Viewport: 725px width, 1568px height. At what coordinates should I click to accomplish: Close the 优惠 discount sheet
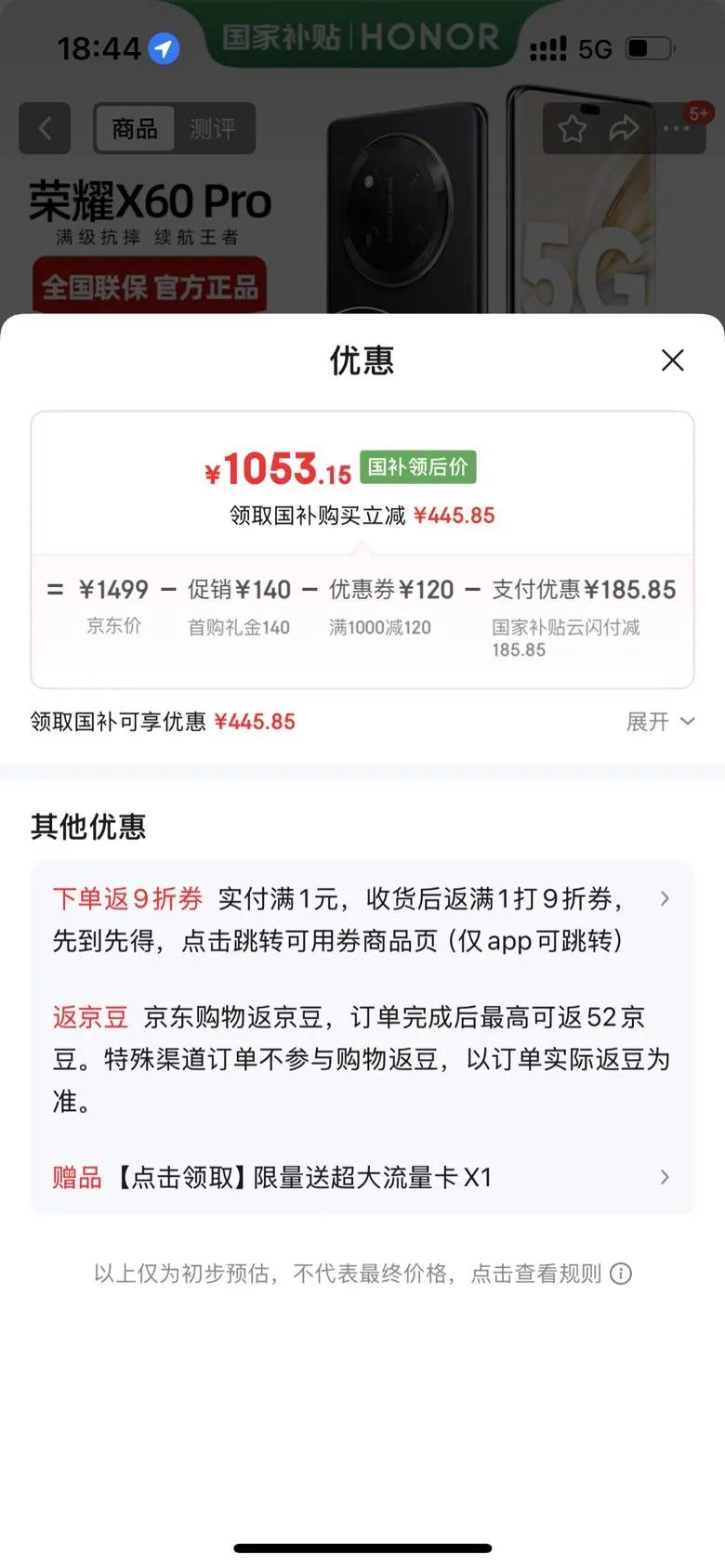tap(672, 360)
